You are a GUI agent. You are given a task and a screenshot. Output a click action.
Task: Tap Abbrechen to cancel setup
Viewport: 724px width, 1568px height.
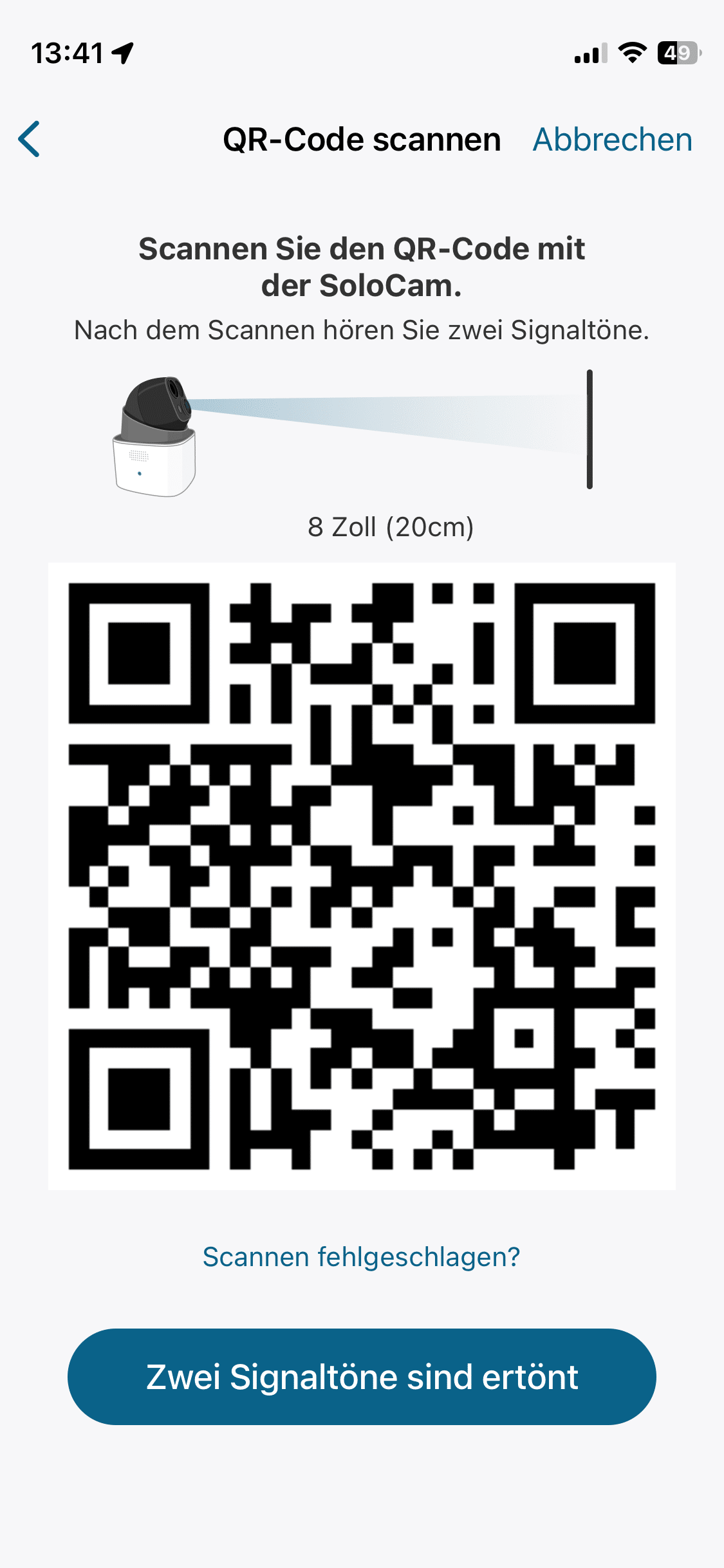click(612, 140)
